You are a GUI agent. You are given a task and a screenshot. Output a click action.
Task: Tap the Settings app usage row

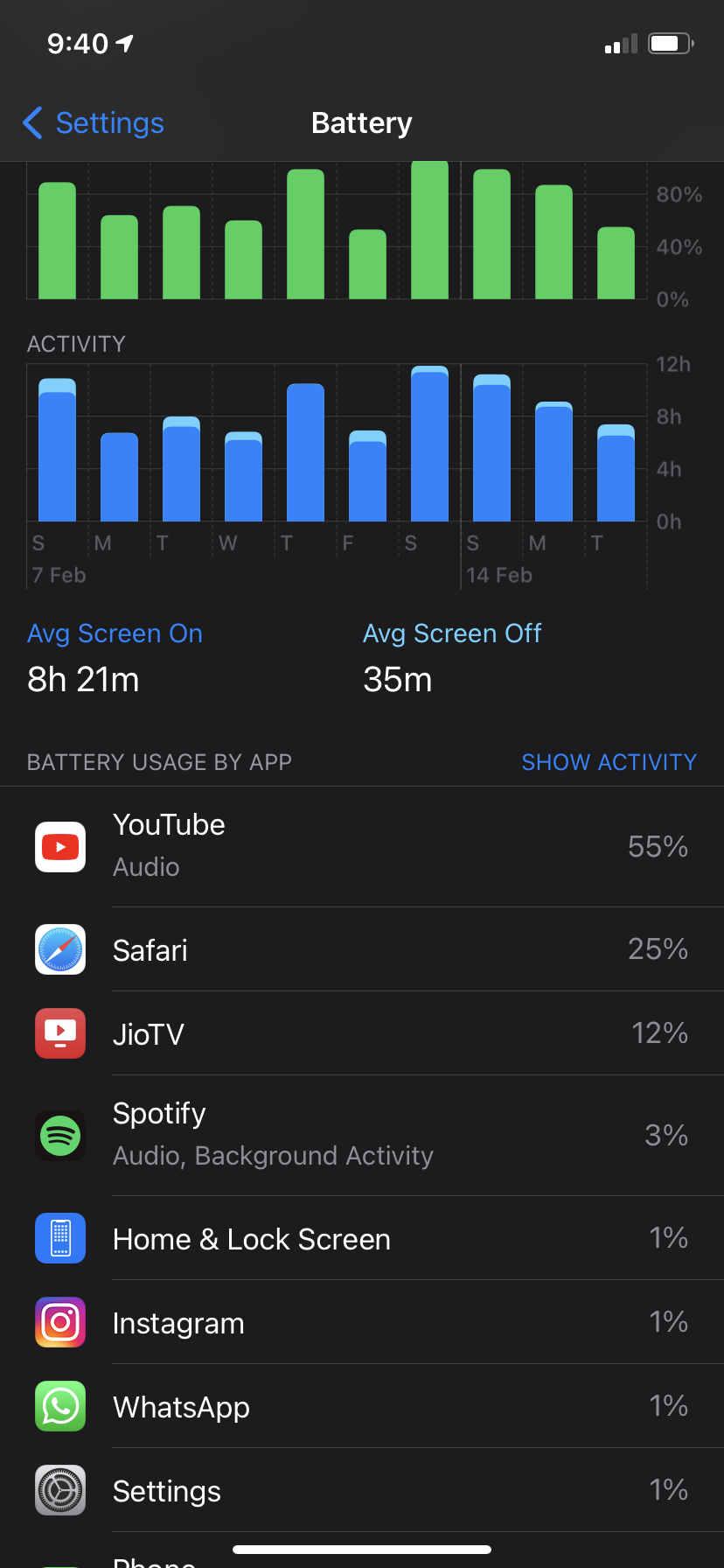click(361, 1490)
